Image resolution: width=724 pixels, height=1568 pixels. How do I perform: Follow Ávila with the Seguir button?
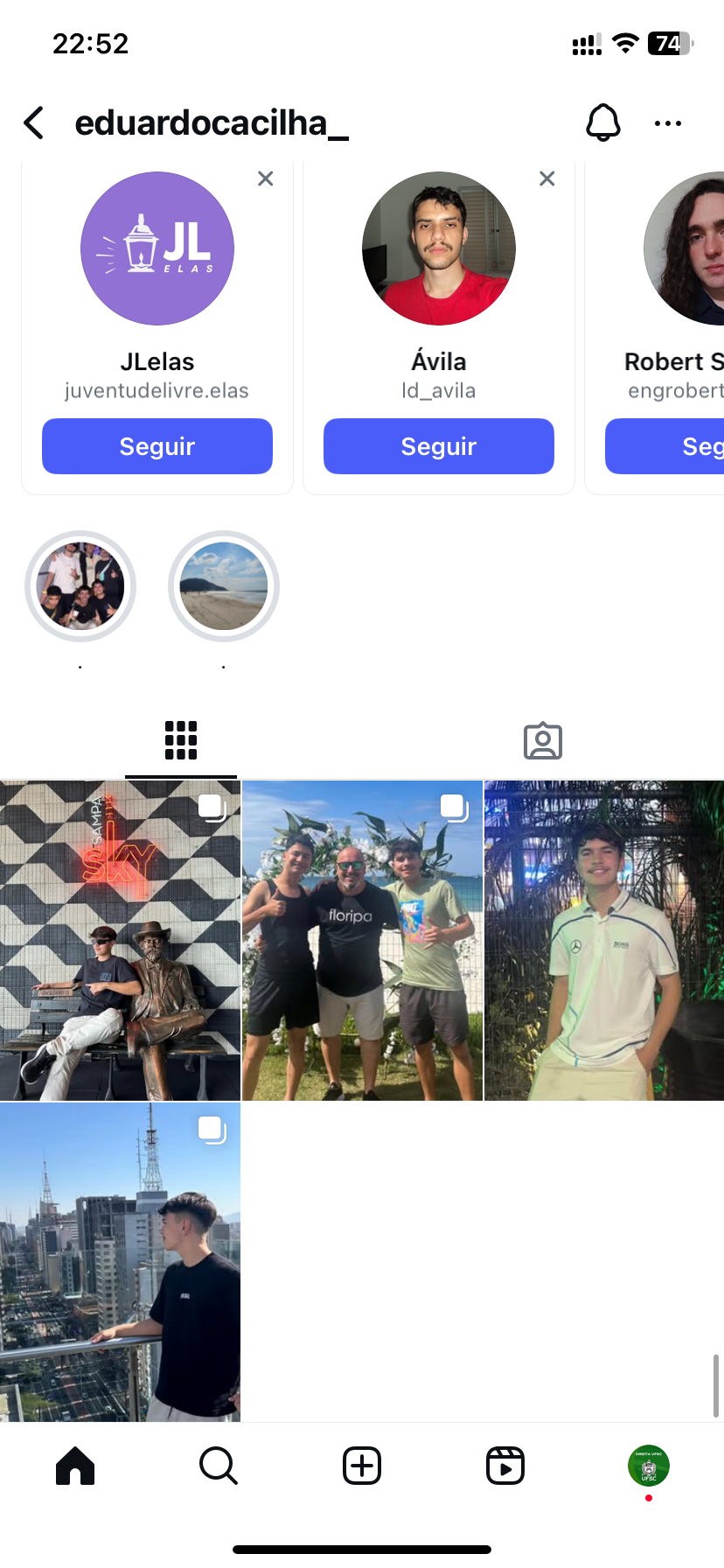click(439, 446)
